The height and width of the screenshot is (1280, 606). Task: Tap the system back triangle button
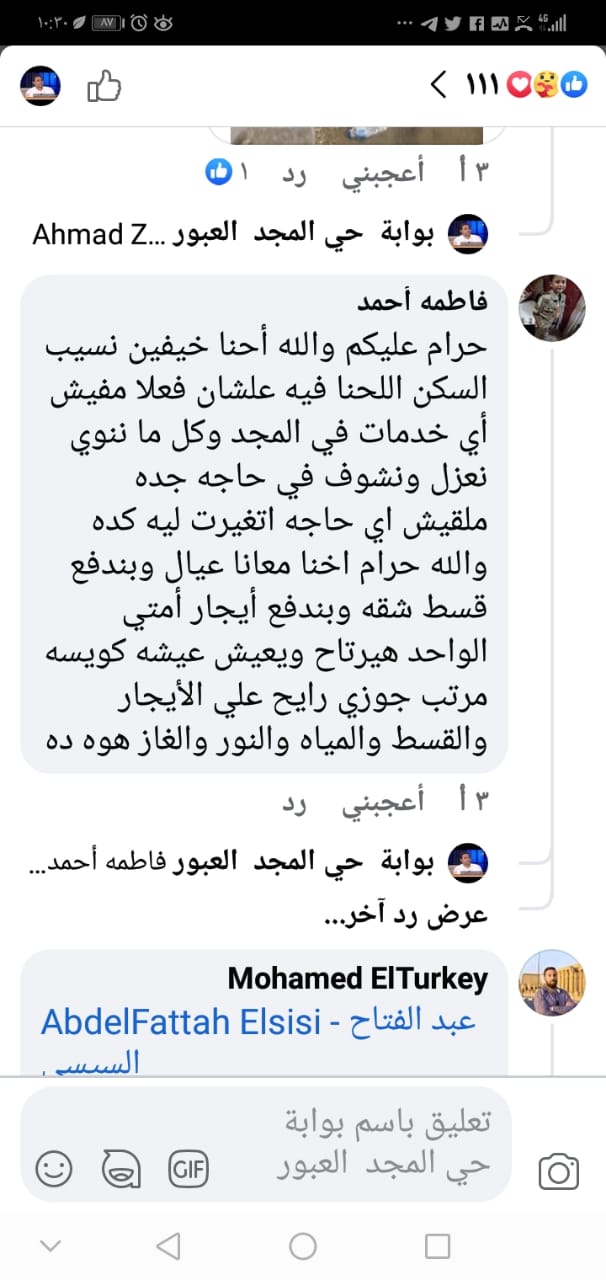(x=169, y=1245)
